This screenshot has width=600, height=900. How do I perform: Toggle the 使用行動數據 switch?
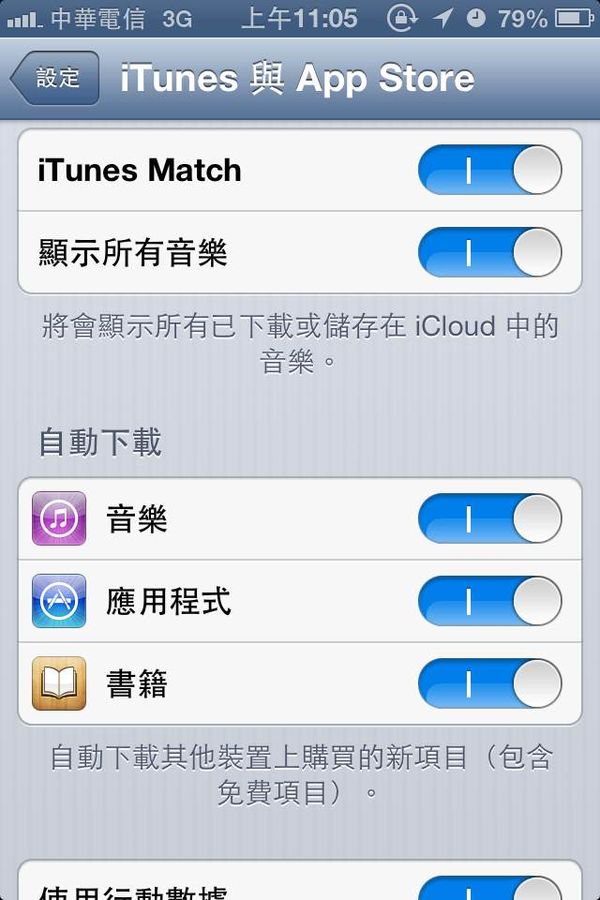[489, 888]
